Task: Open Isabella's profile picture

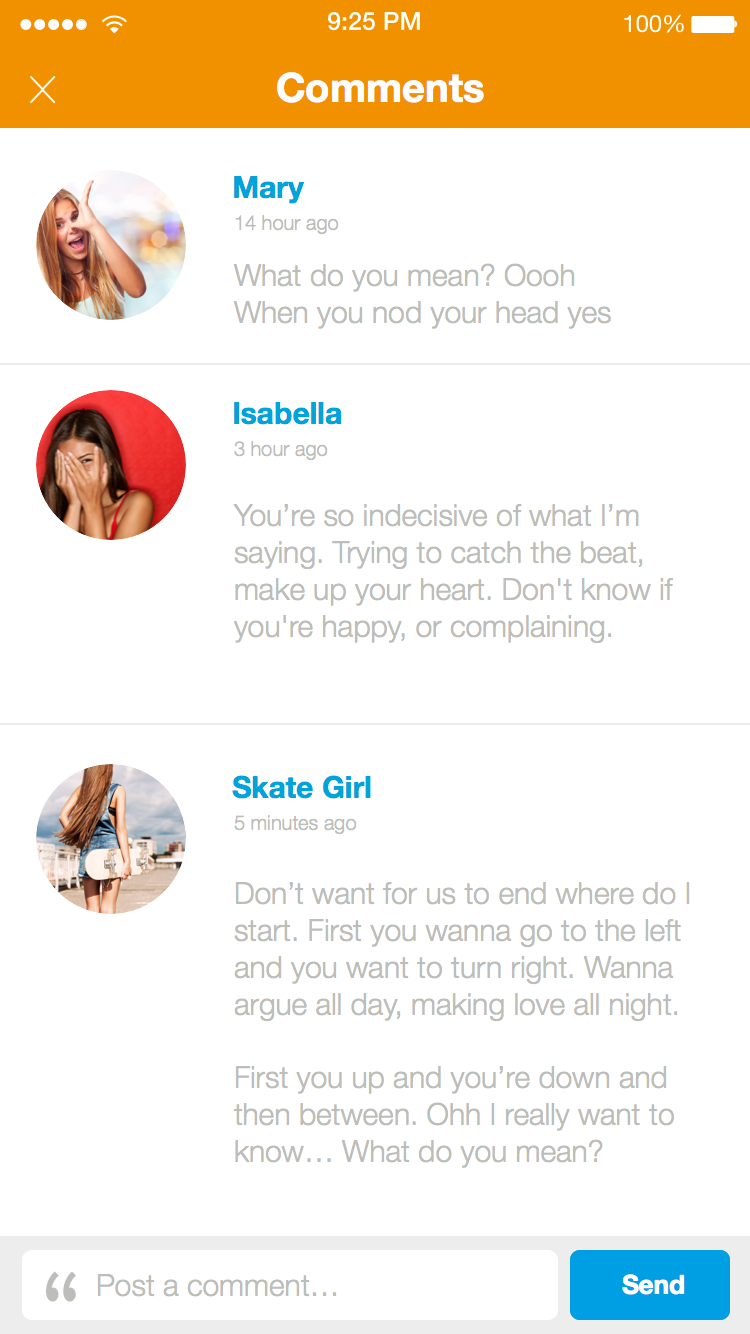Action: point(111,465)
